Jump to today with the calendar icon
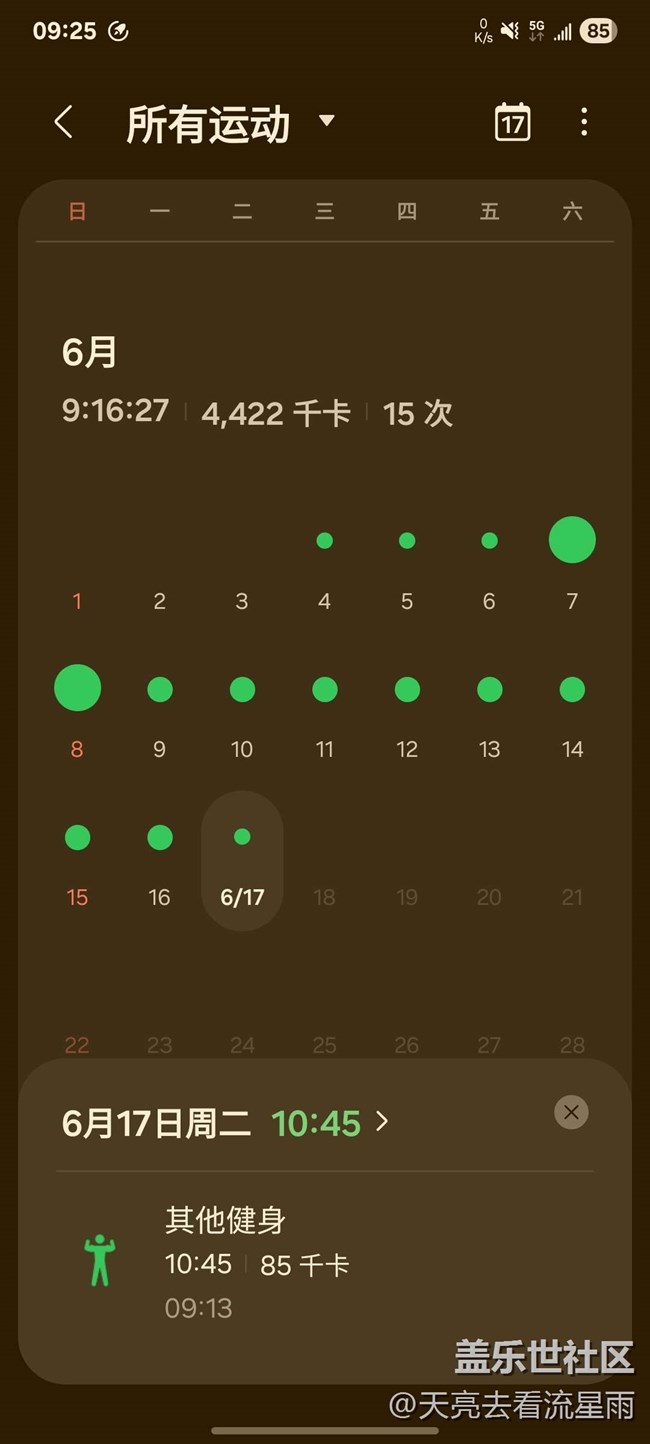Image resolution: width=650 pixels, height=1444 pixels. 512,123
